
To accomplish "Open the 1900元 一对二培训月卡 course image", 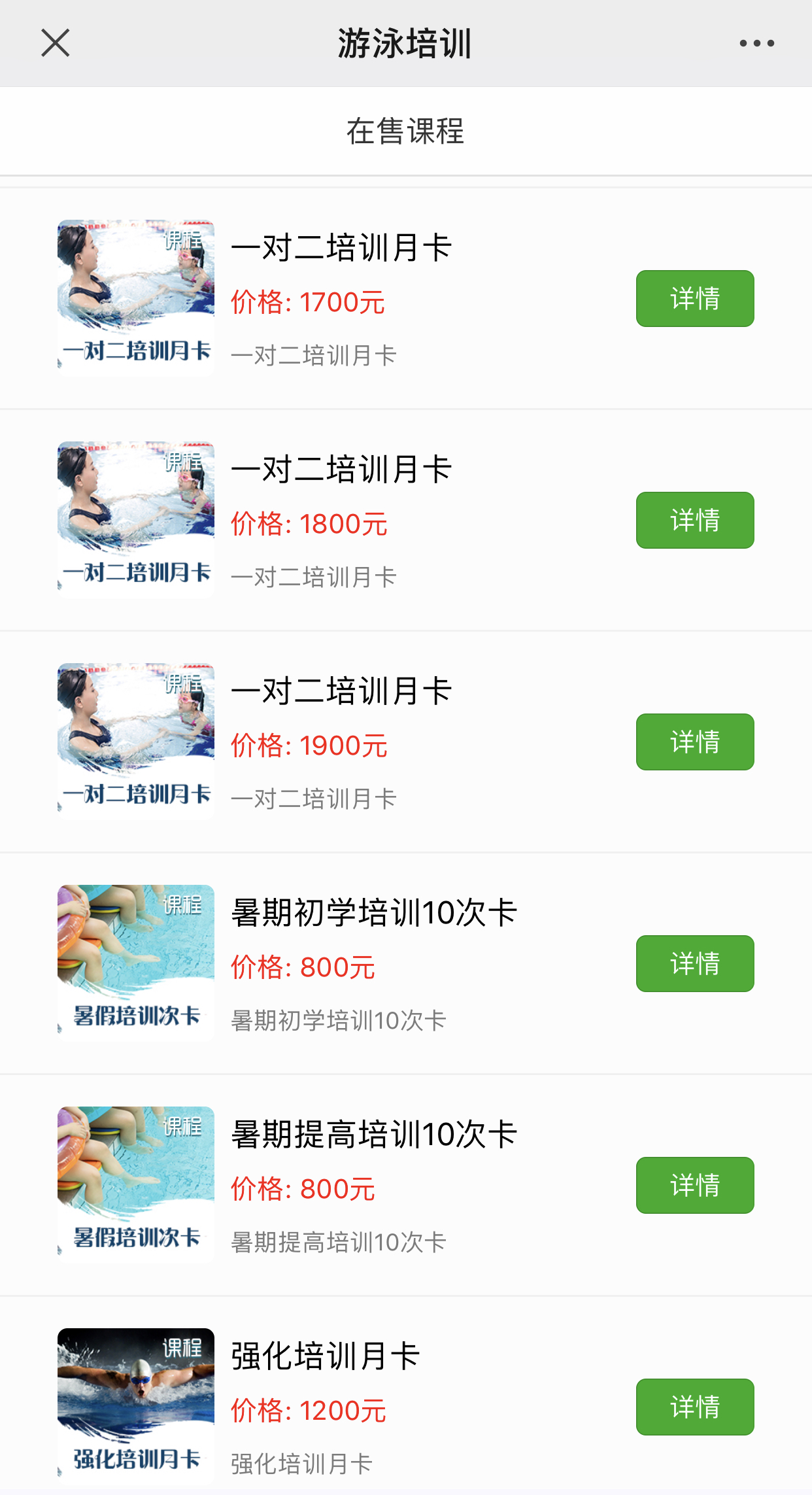I will pyautogui.click(x=136, y=741).
